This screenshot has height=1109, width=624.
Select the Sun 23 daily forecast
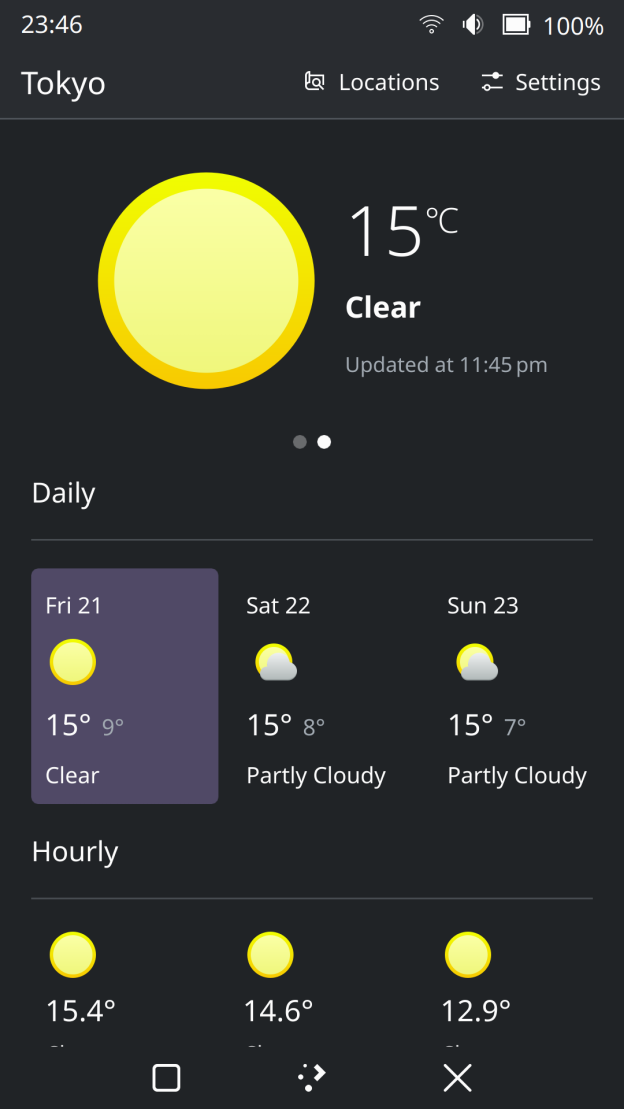(518, 686)
